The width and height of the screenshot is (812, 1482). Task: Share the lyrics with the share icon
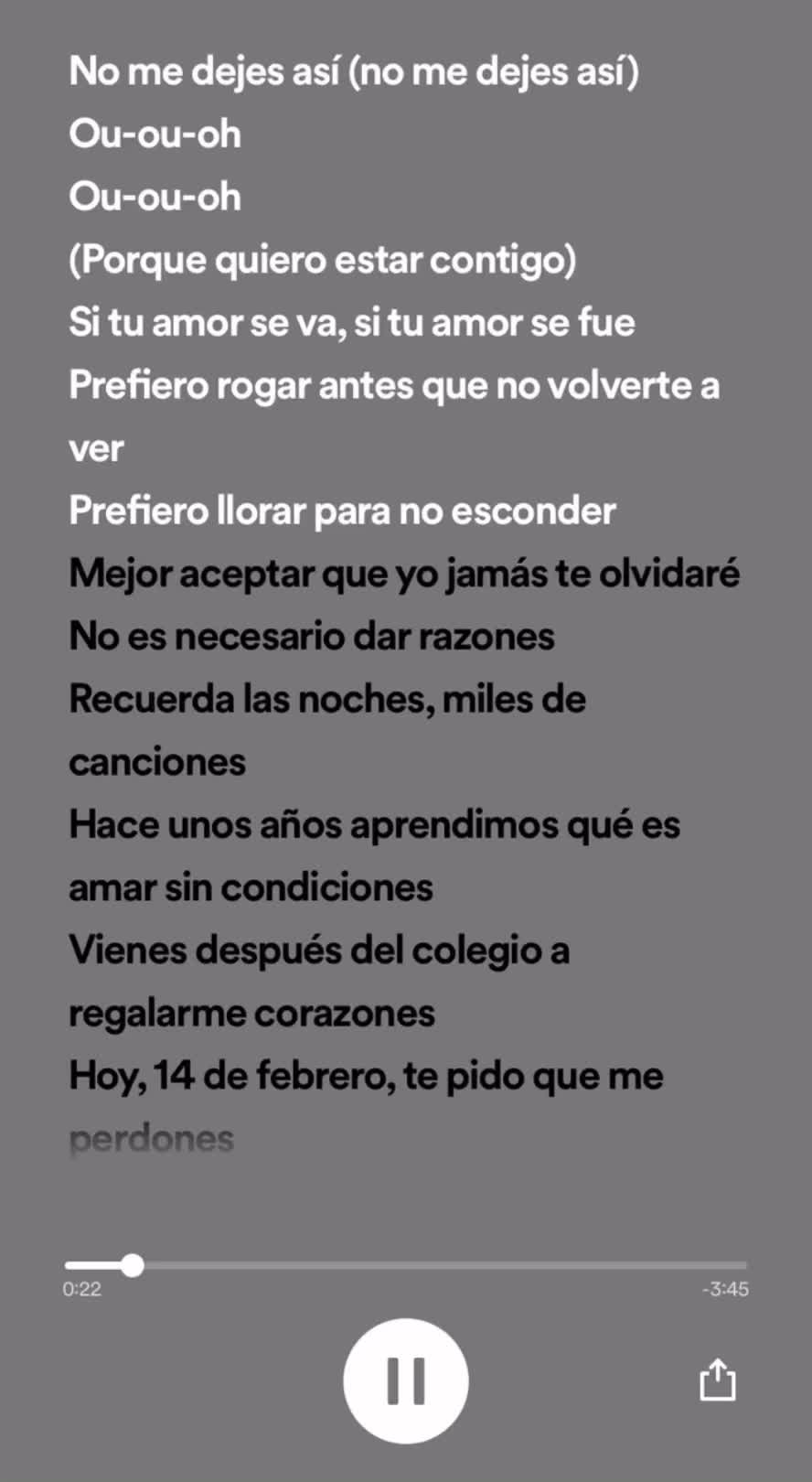point(718,1379)
